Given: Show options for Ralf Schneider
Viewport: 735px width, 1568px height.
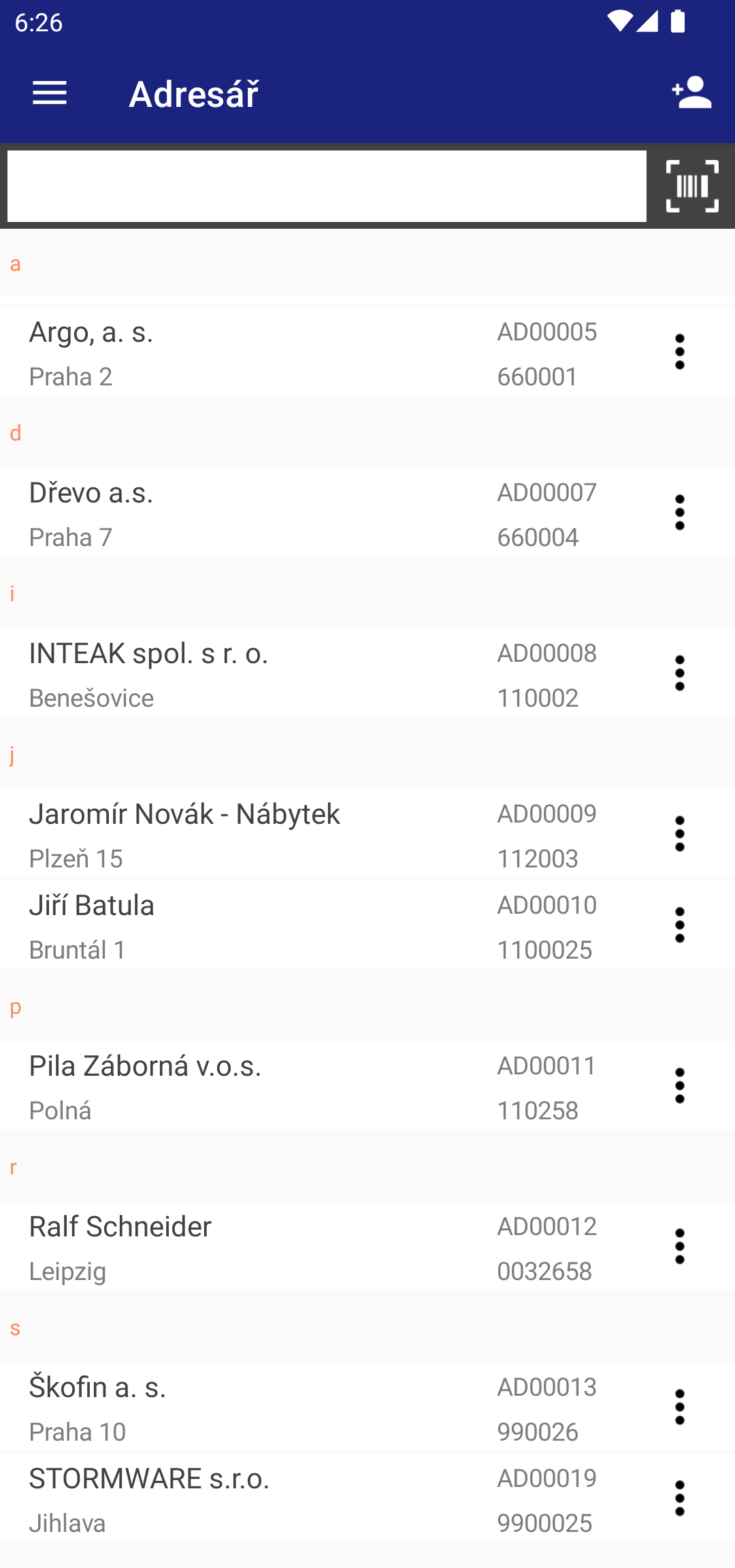Looking at the screenshot, I should (x=679, y=1247).
